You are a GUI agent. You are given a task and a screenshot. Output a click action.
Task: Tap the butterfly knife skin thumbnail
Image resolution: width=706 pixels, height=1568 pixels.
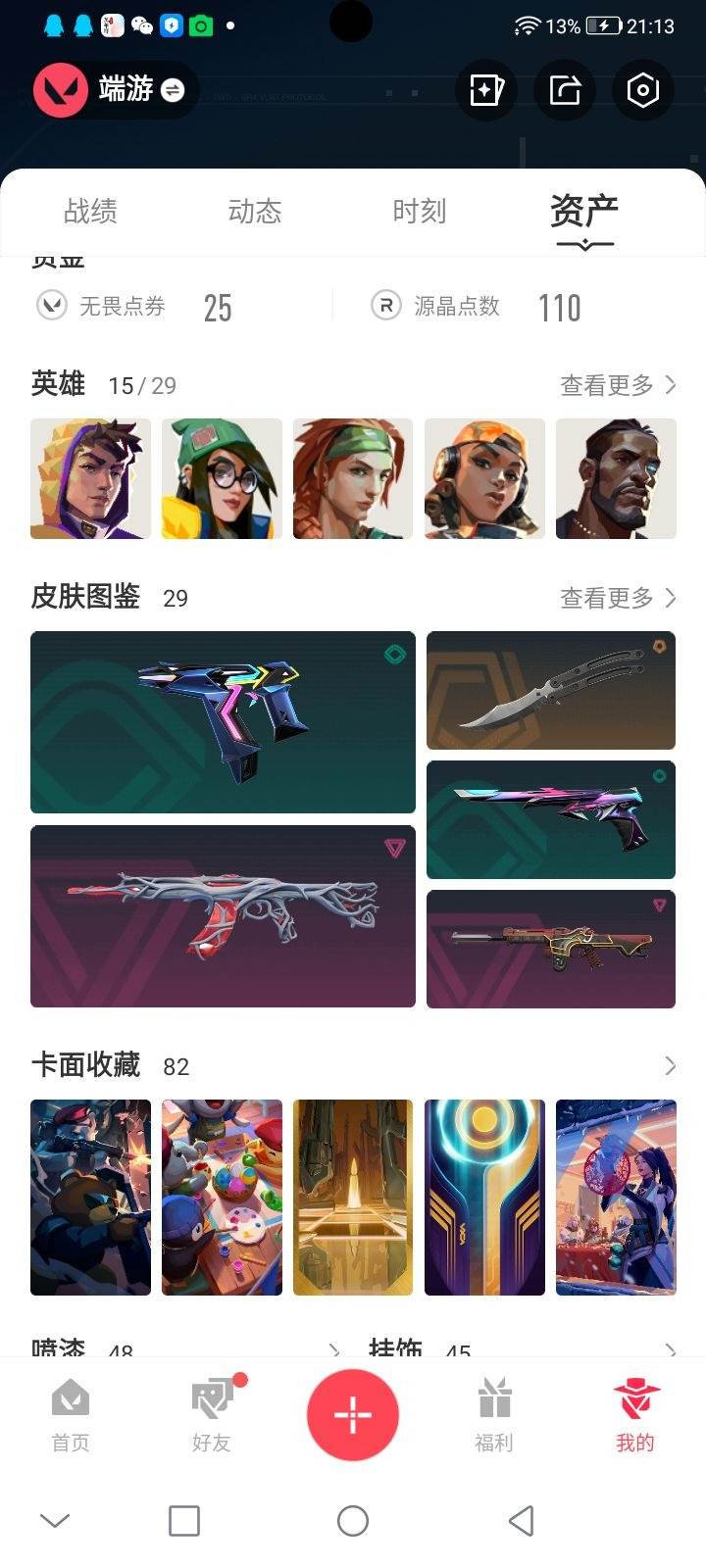(550, 691)
